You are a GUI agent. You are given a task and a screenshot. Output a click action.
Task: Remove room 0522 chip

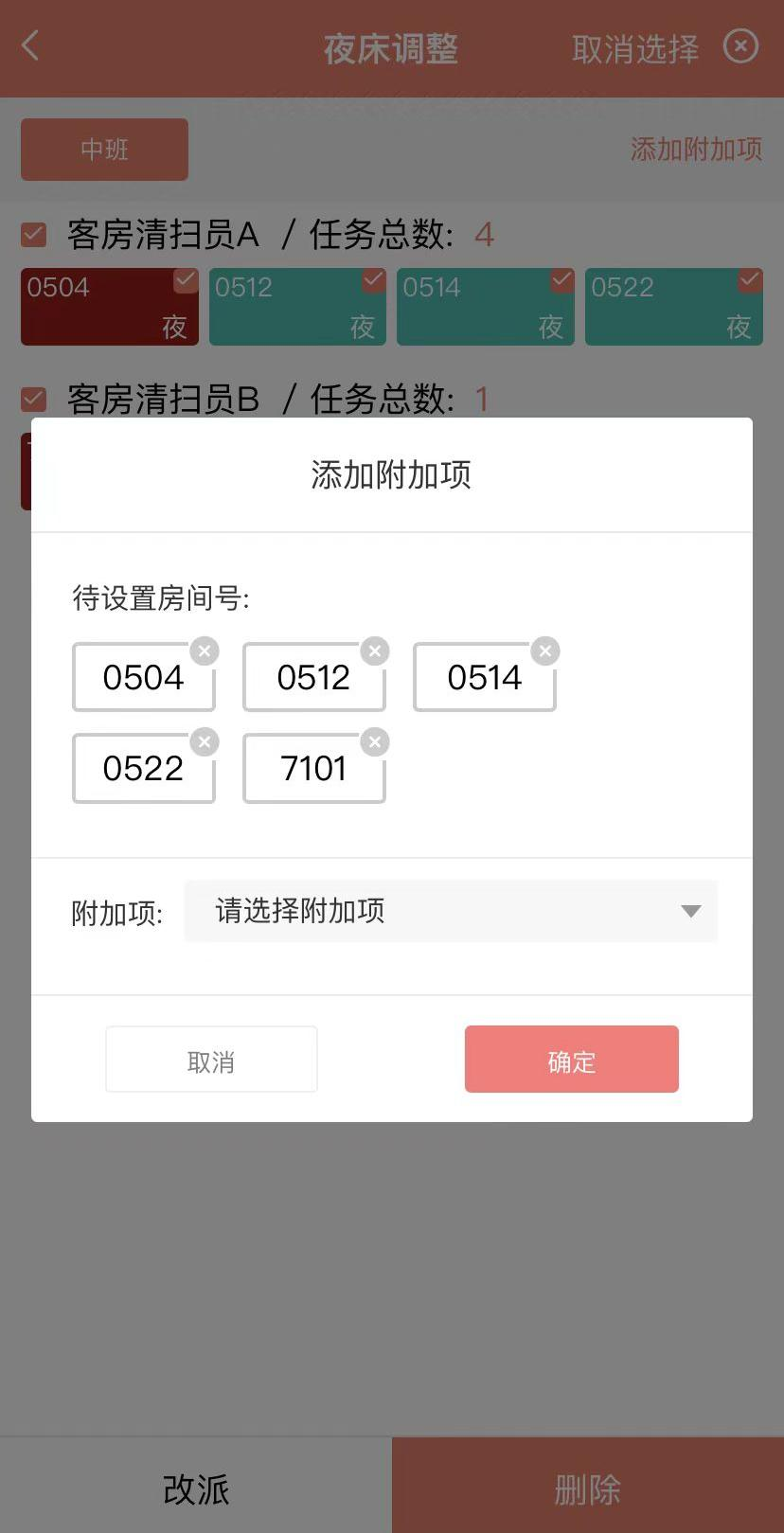click(205, 742)
